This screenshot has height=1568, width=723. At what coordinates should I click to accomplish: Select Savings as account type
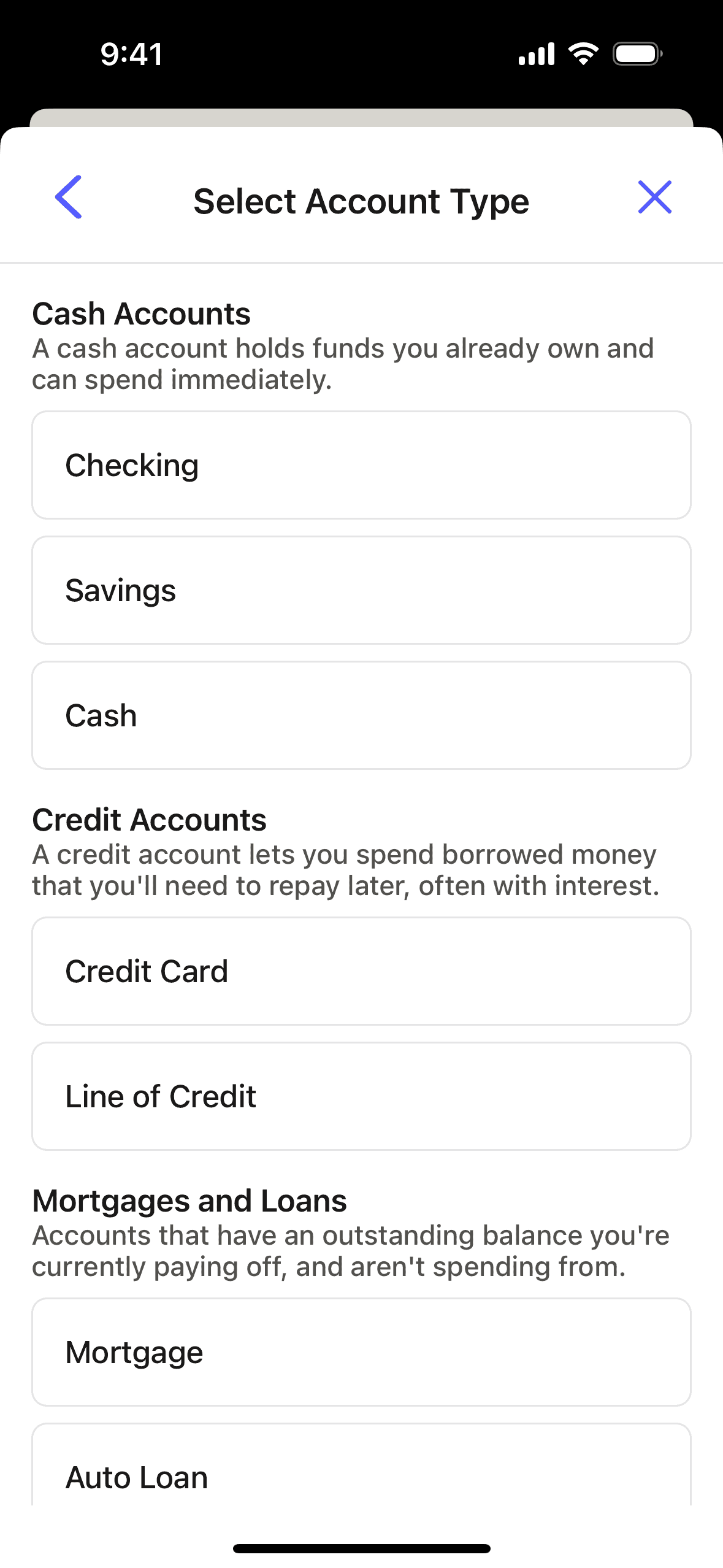coord(361,591)
